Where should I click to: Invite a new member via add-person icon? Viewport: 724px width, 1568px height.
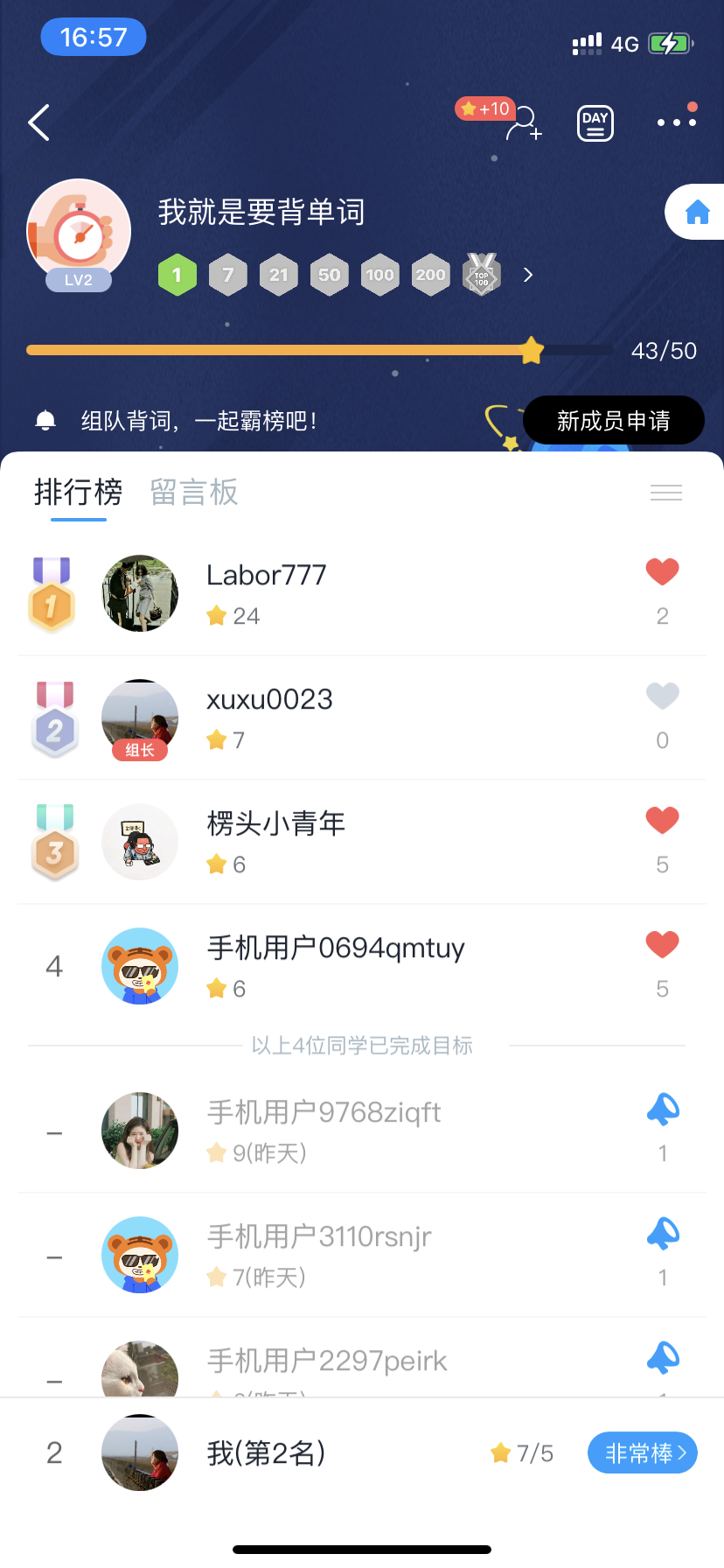point(525,122)
